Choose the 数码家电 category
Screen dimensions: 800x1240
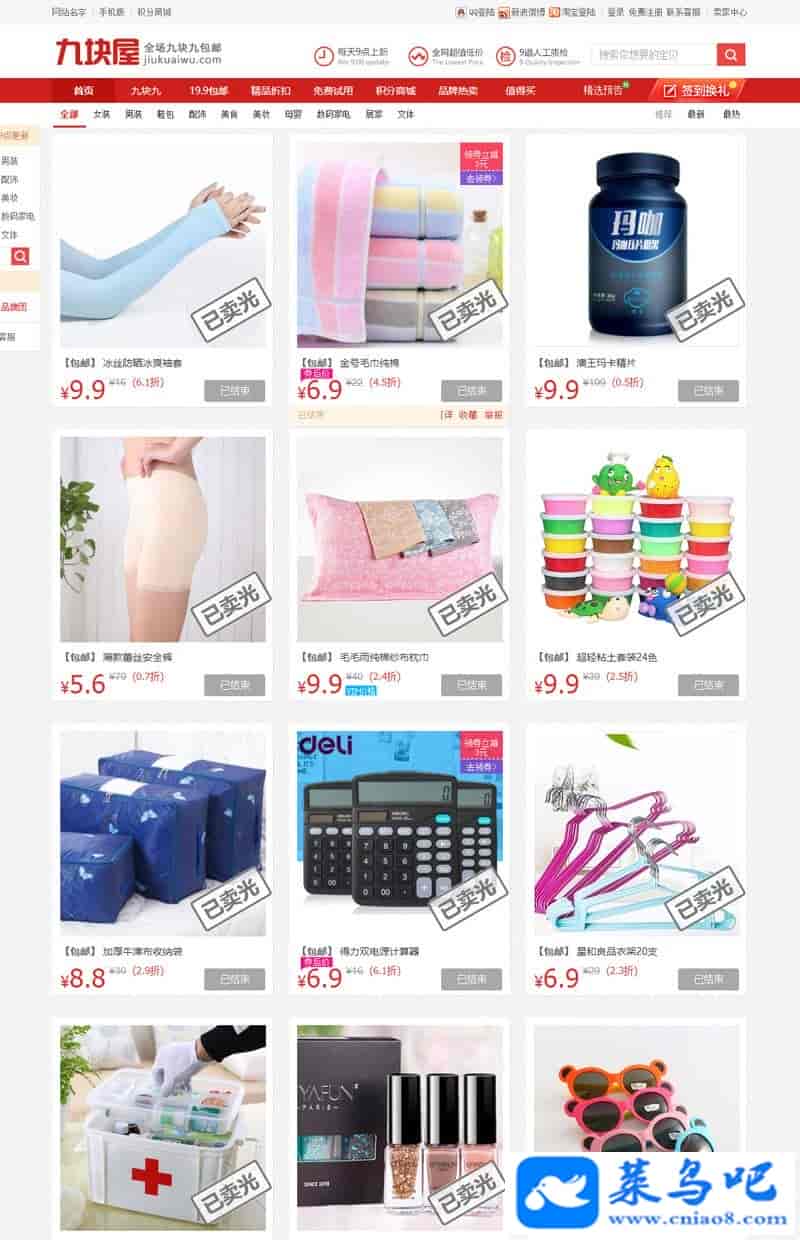click(x=333, y=115)
